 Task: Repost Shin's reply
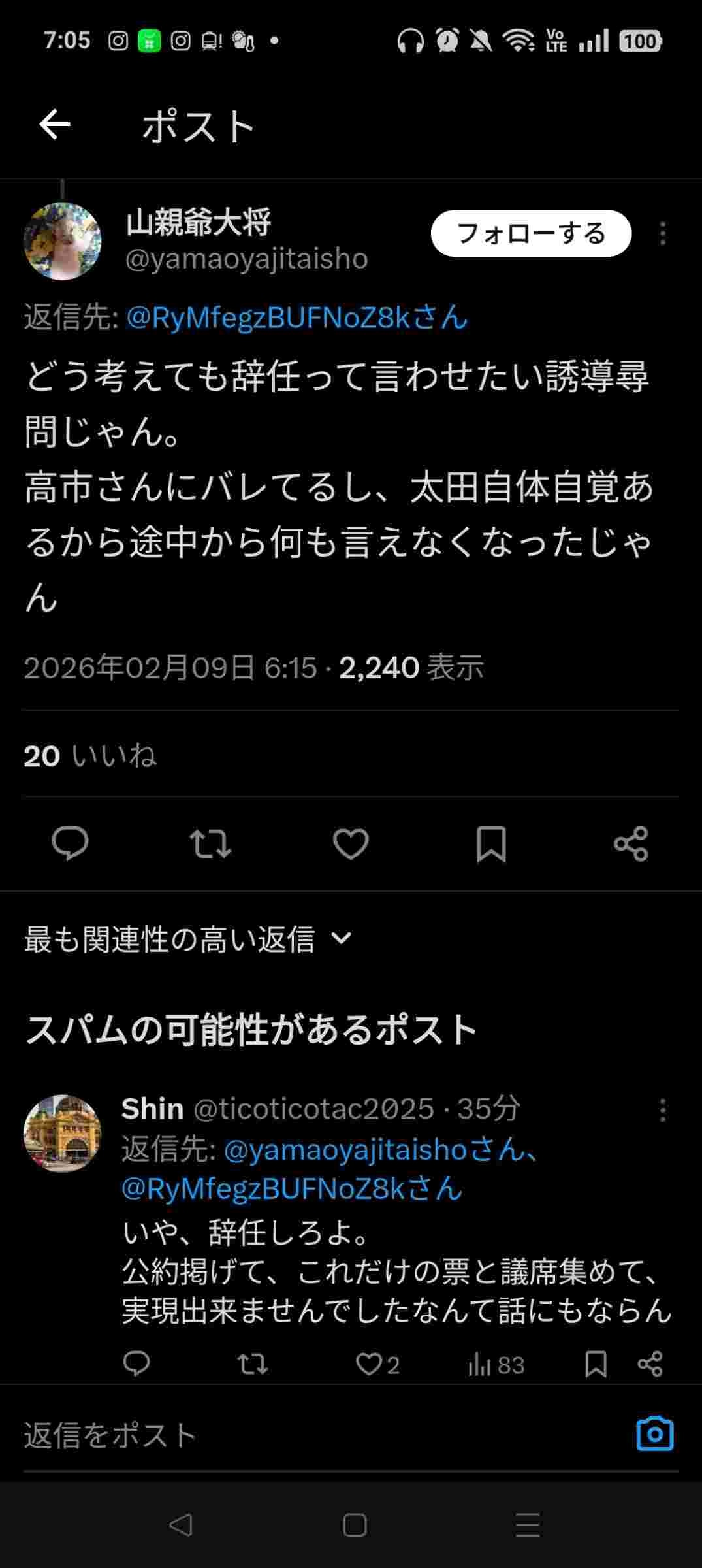[252, 1364]
